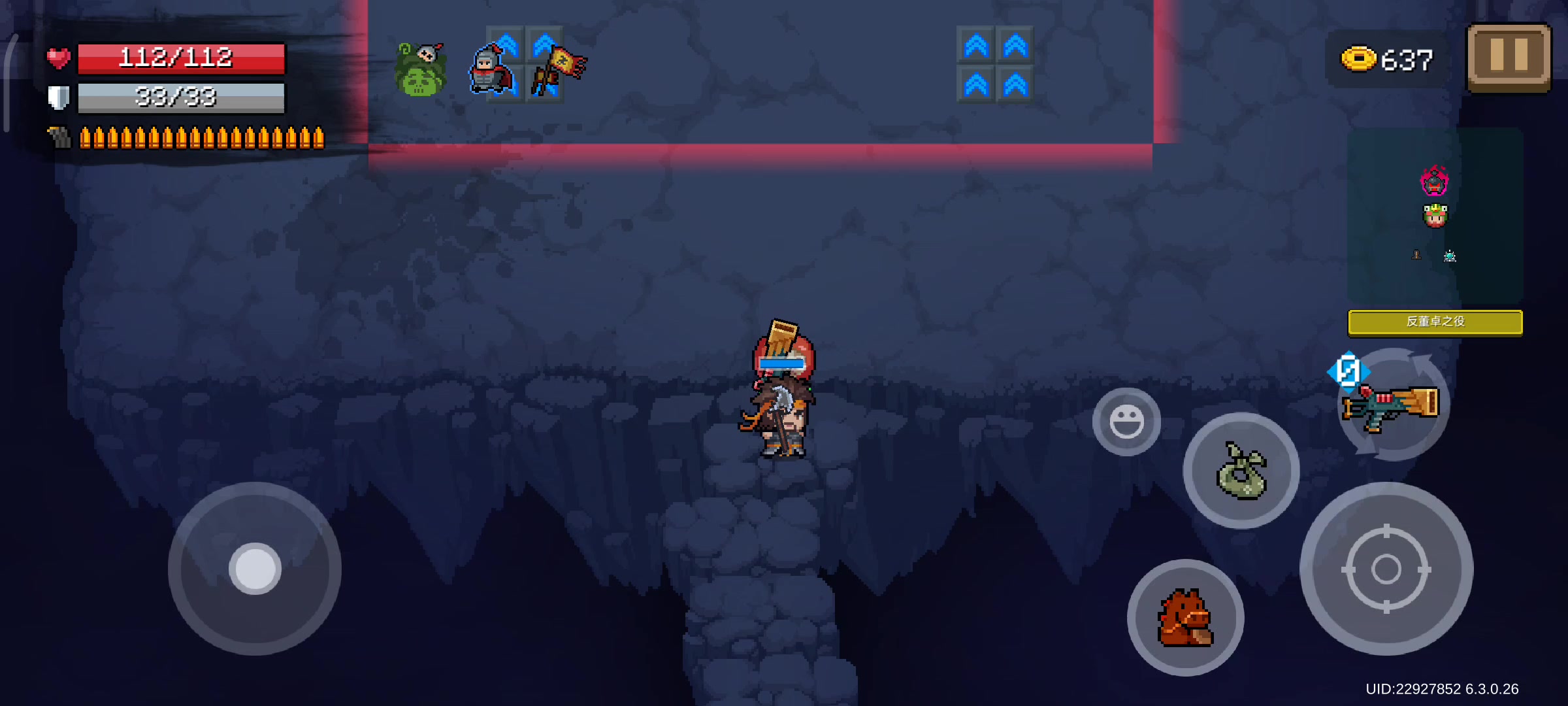
Task: Summon the red horse mount
Action: pos(1185,618)
